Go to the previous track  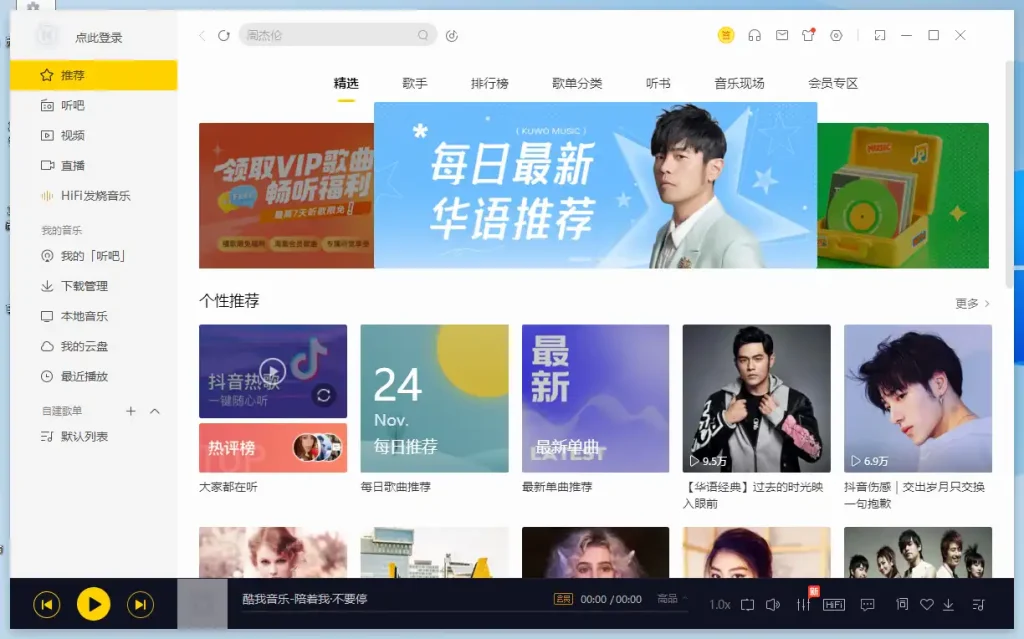click(46, 604)
